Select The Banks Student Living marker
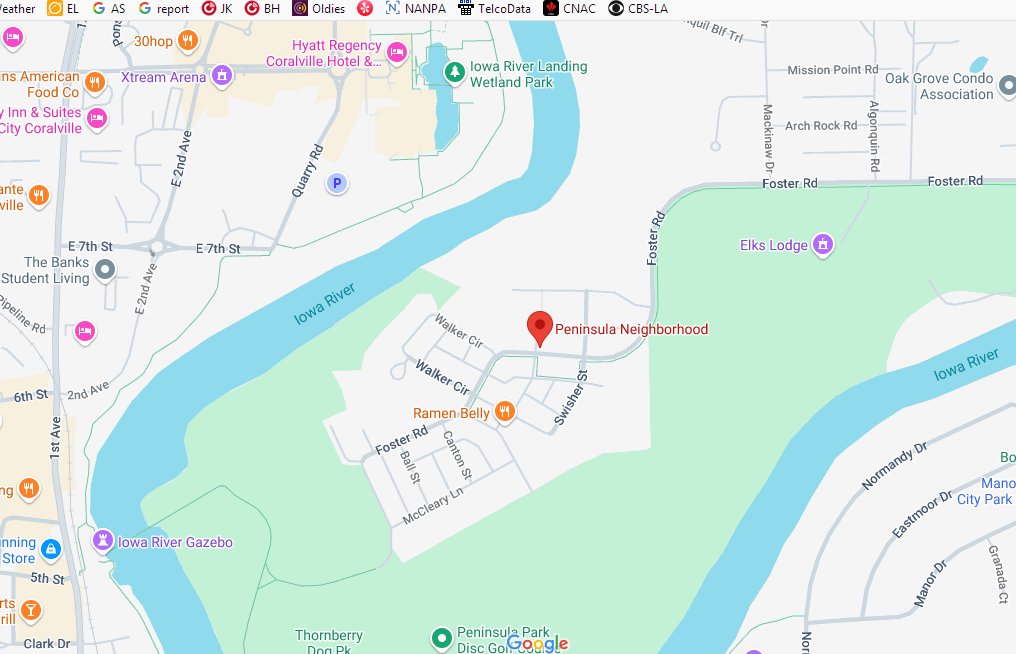1016x654 pixels. [x=104, y=270]
